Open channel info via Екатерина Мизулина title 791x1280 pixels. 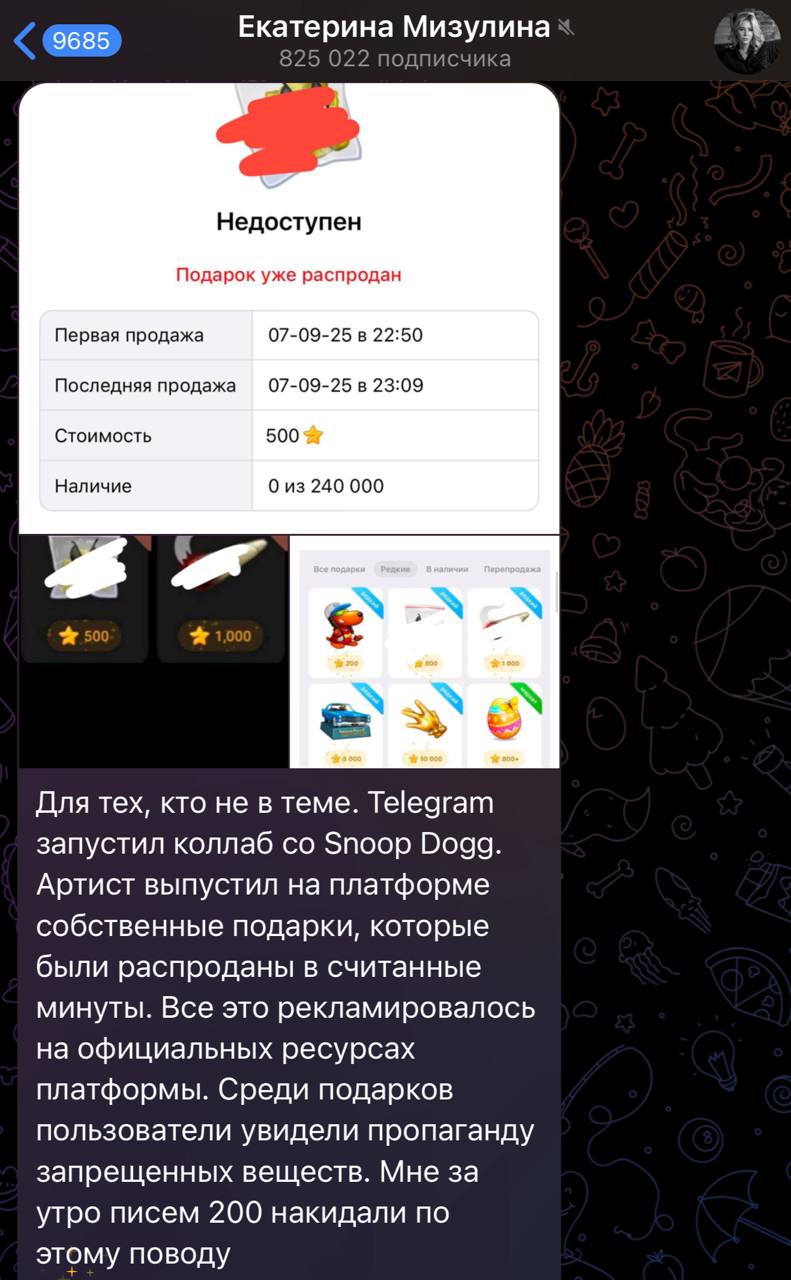[394, 27]
